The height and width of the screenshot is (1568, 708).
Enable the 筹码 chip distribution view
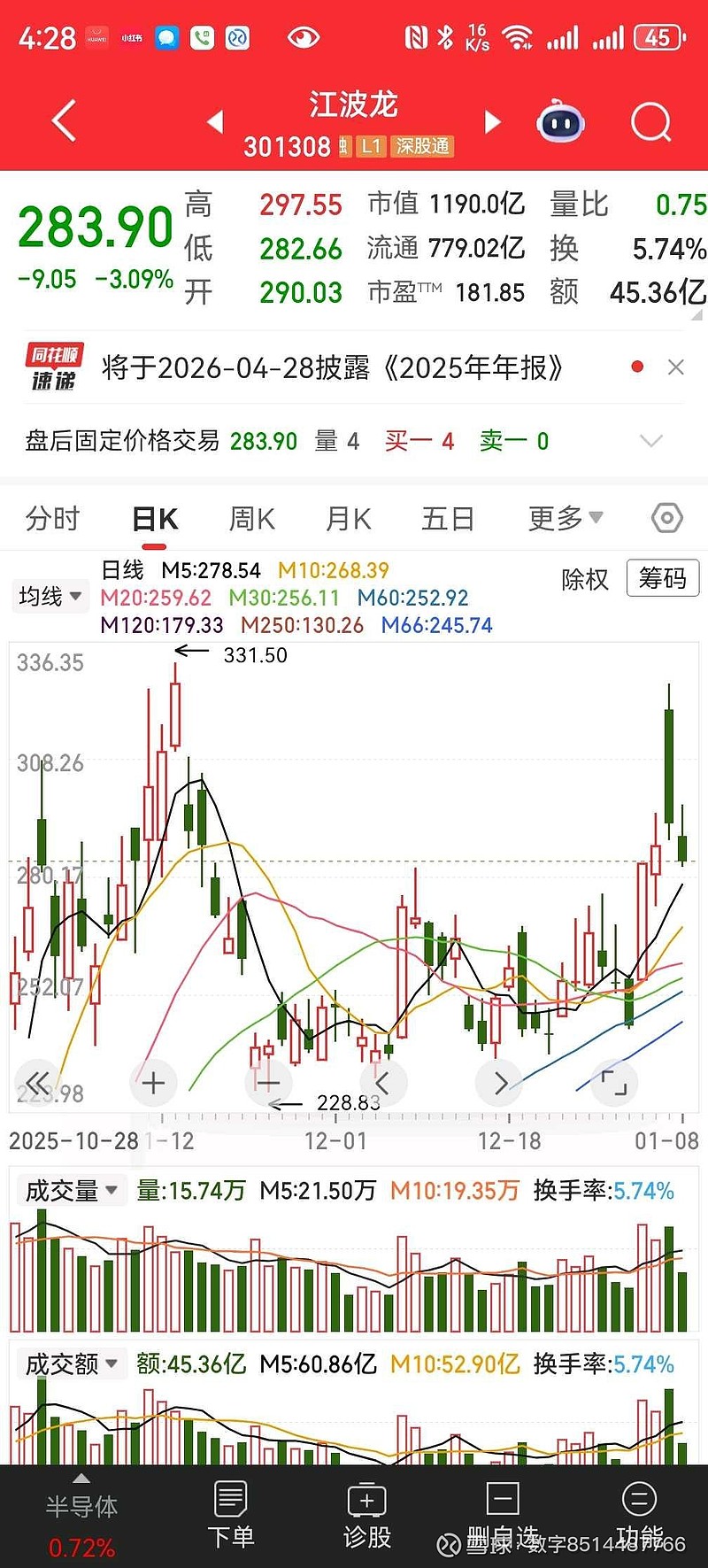[663, 578]
